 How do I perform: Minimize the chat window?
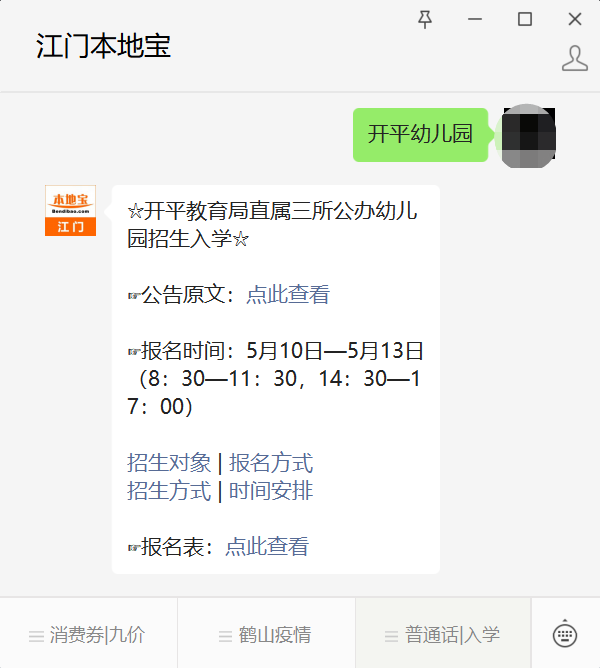pyautogui.click(x=475, y=19)
